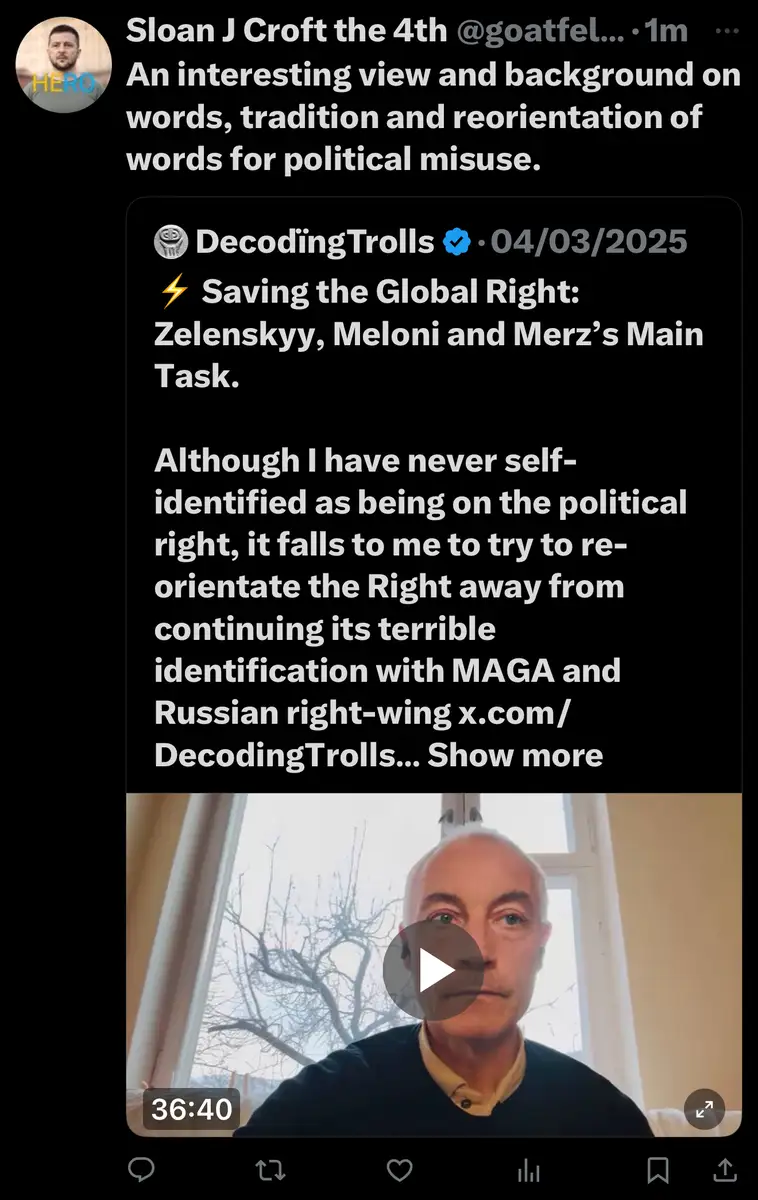Tap Show more on quoted post

(515, 754)
